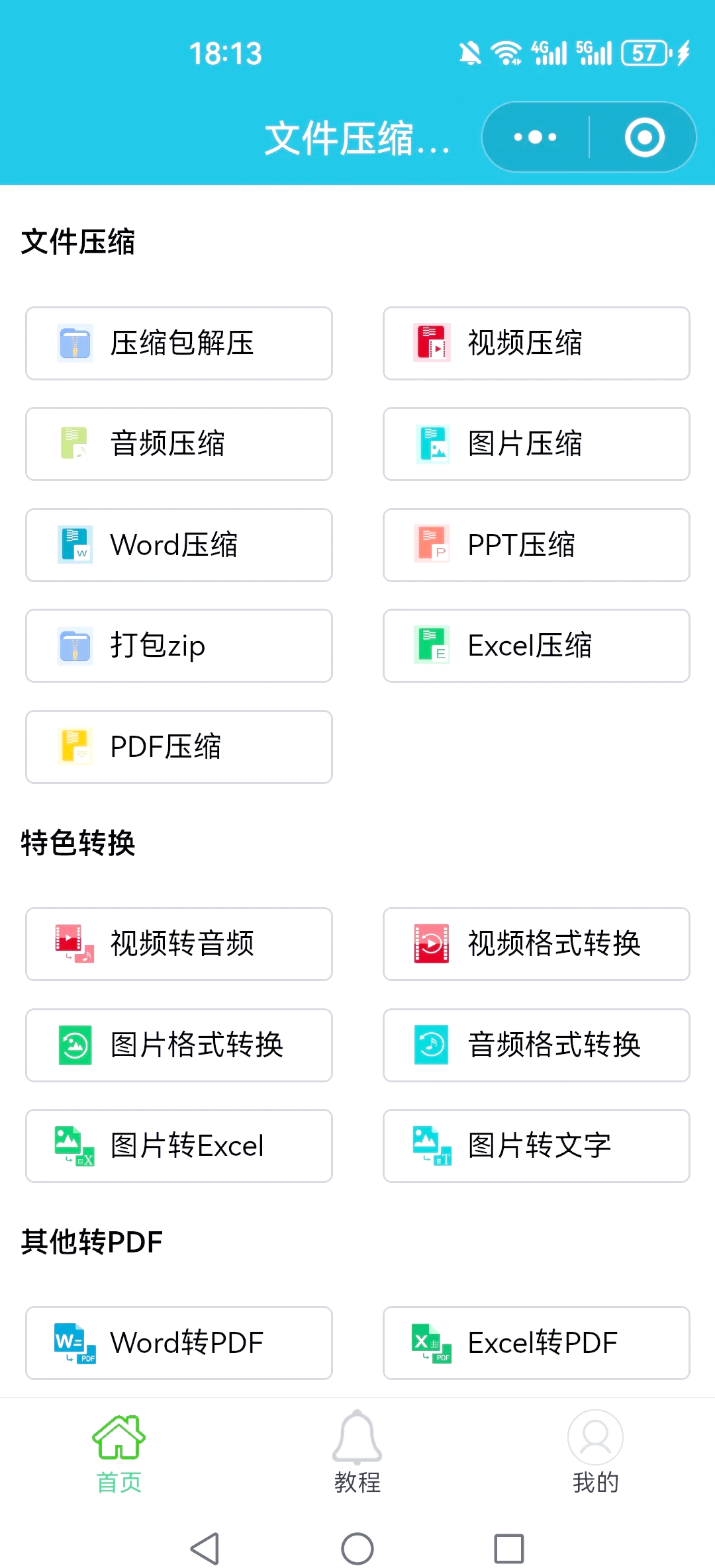Open Word压缩 with its blue W icon
The image size is (715, 1568).
[74, 545]
